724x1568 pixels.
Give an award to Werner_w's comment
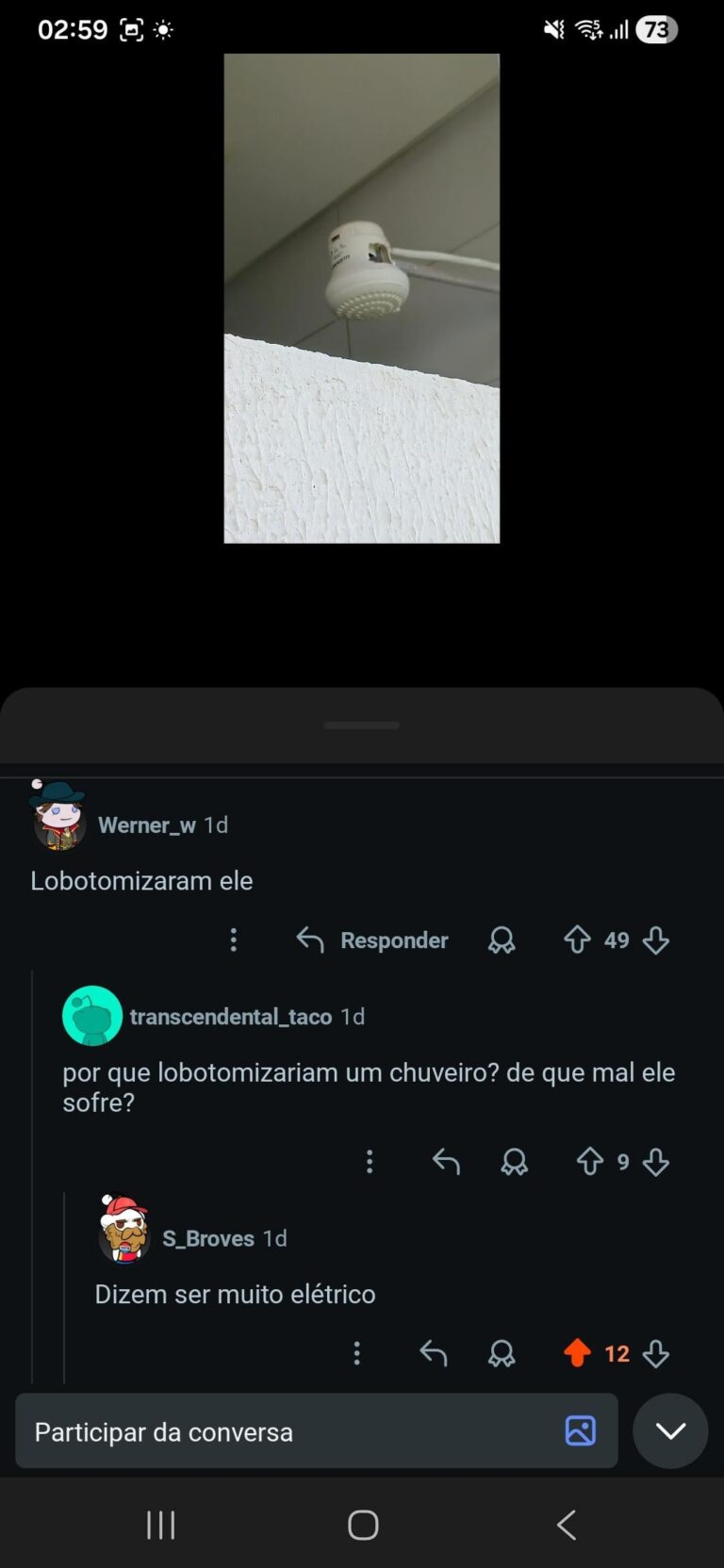coord(502,940)
